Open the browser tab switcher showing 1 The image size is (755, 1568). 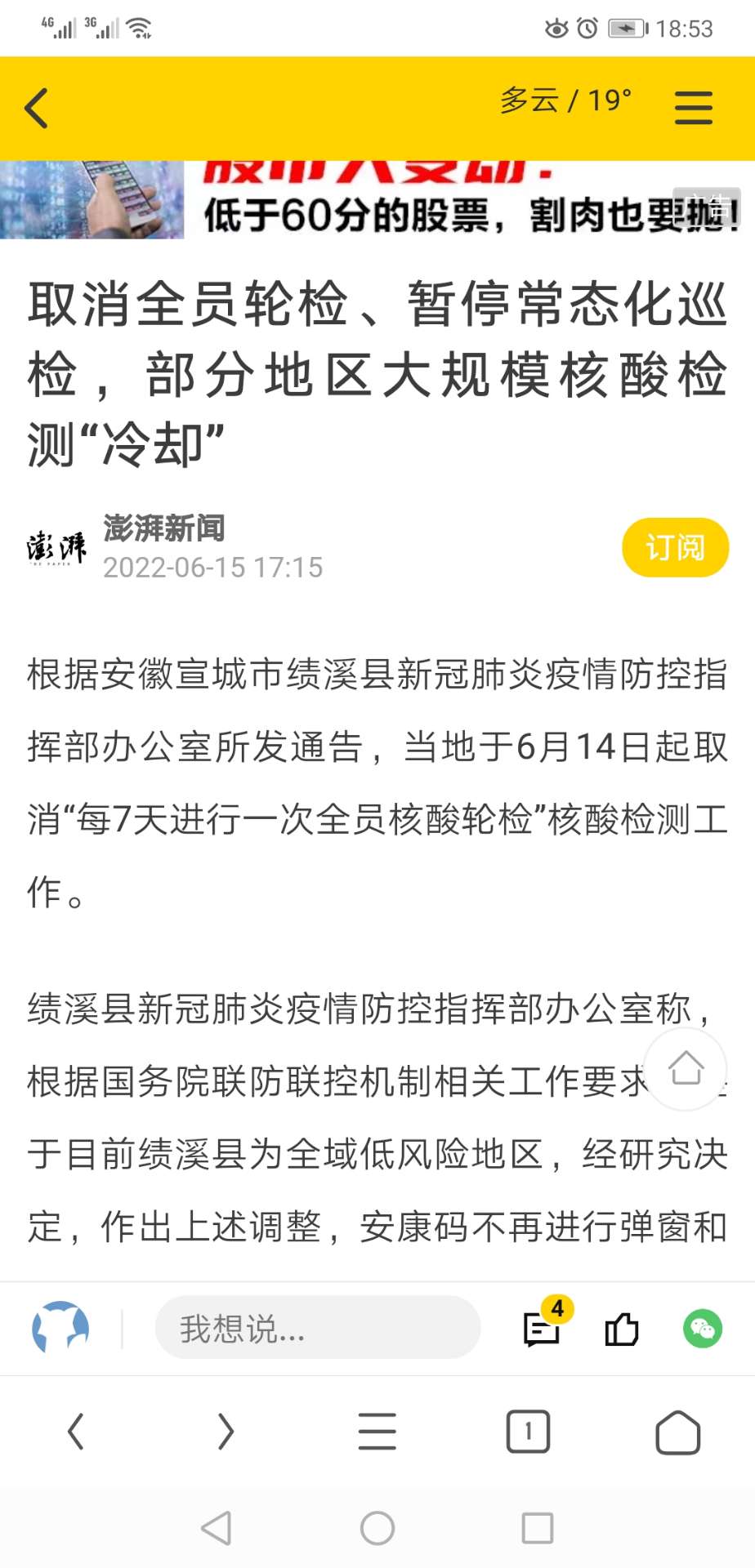(x=528, y=1432)
